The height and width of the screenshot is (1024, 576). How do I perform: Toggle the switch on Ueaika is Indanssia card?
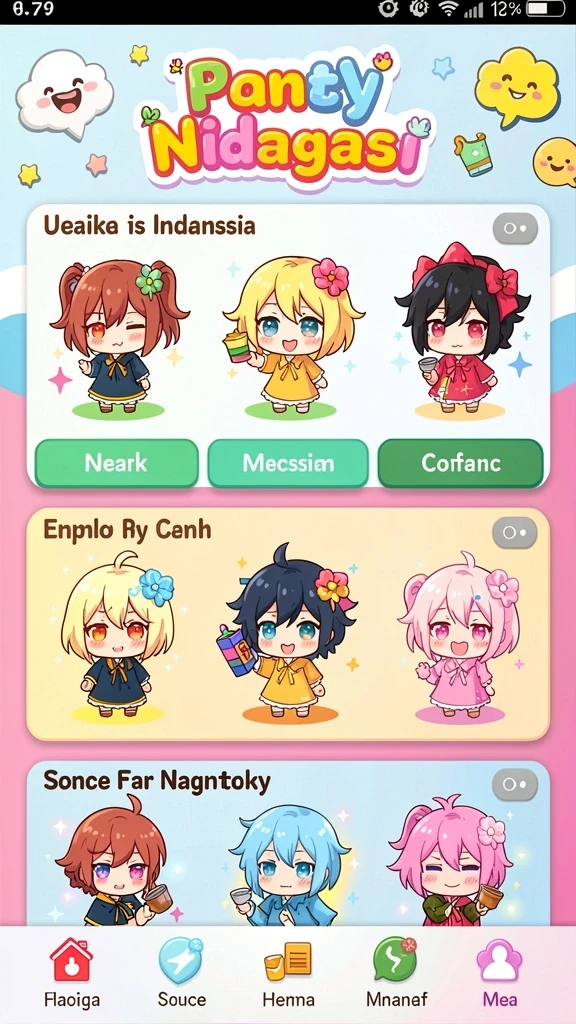pos(515,229)
